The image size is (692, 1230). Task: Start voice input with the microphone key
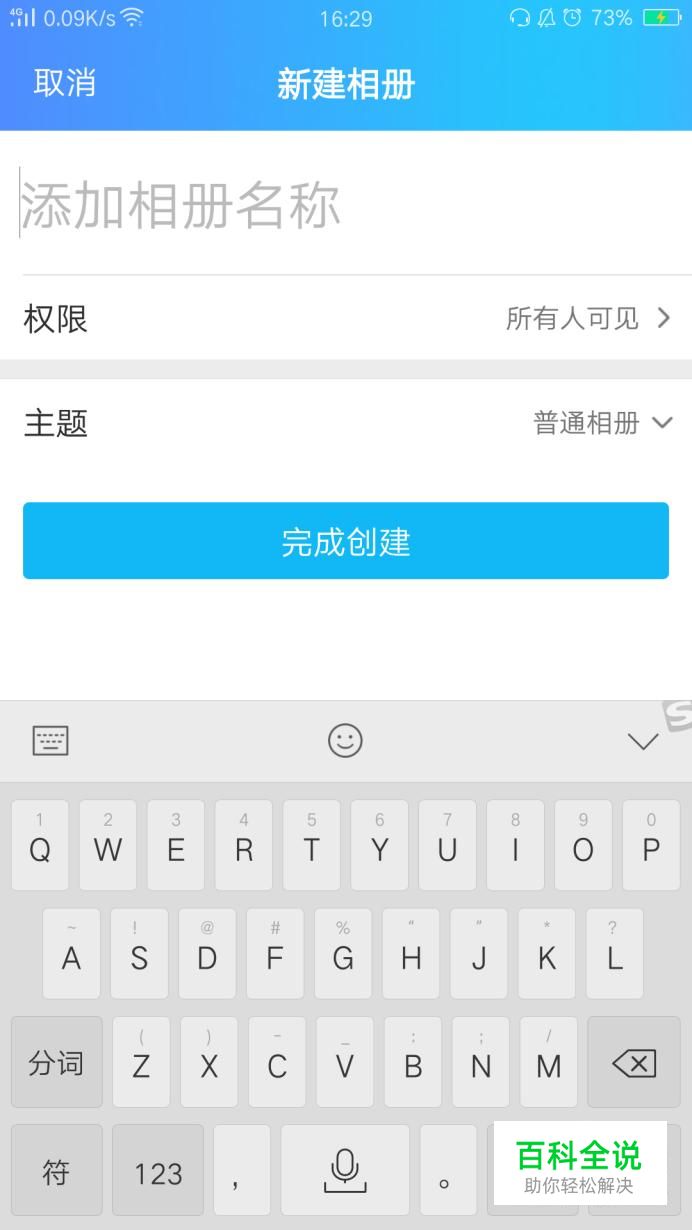[x=345, y=1170]
